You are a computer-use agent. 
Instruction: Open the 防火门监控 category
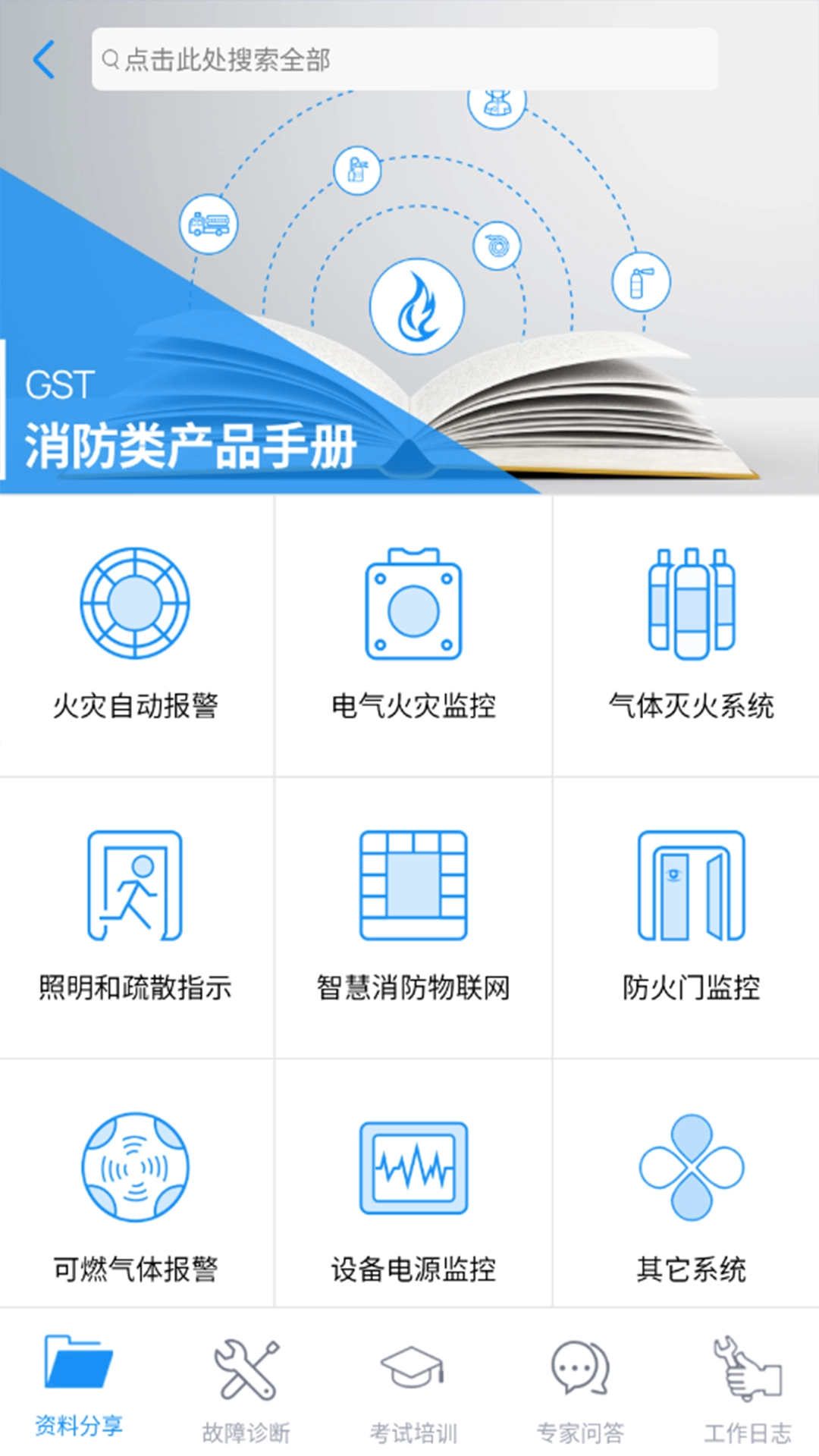point(691,918)
